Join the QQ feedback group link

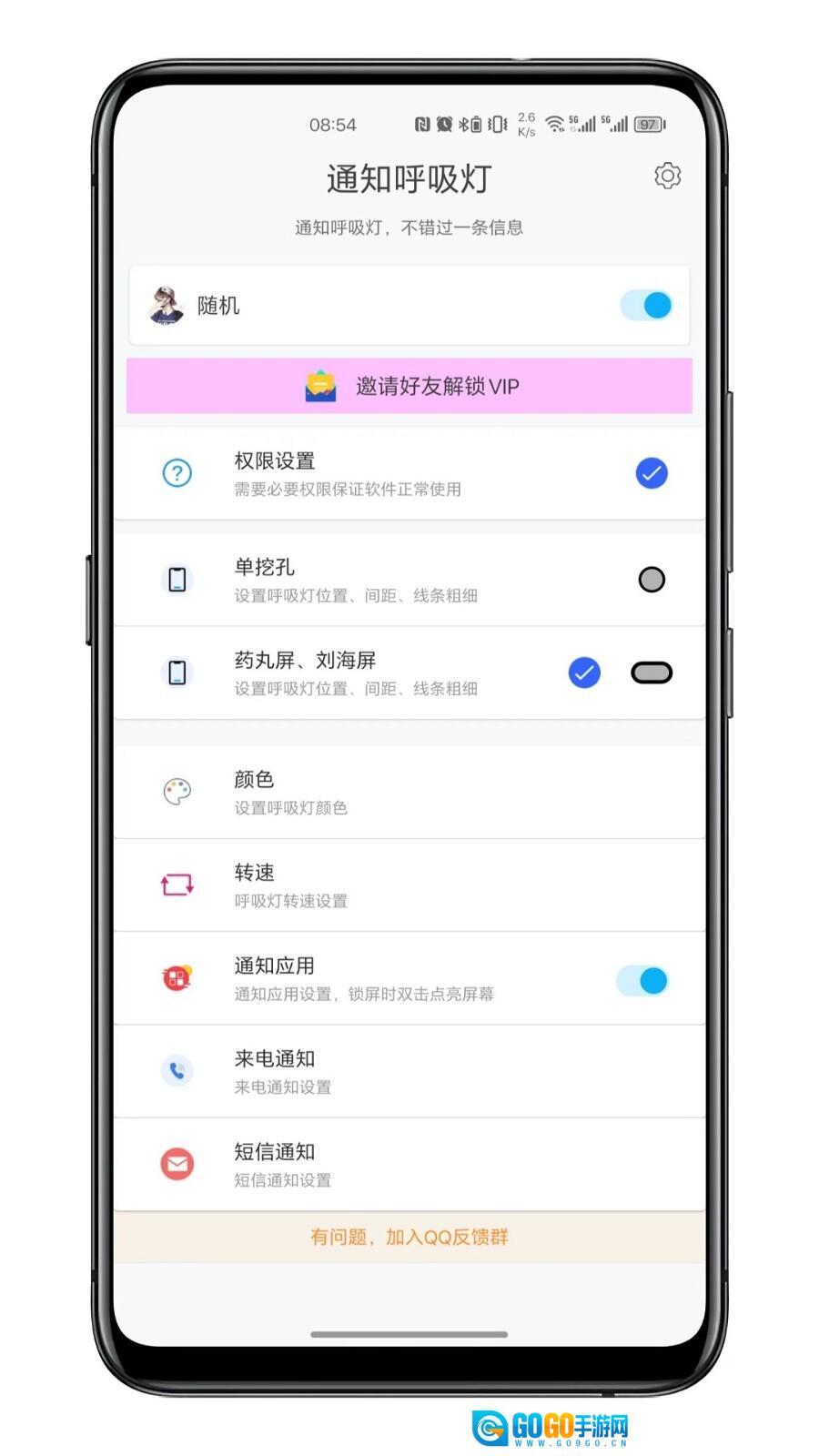[409, 1237]
